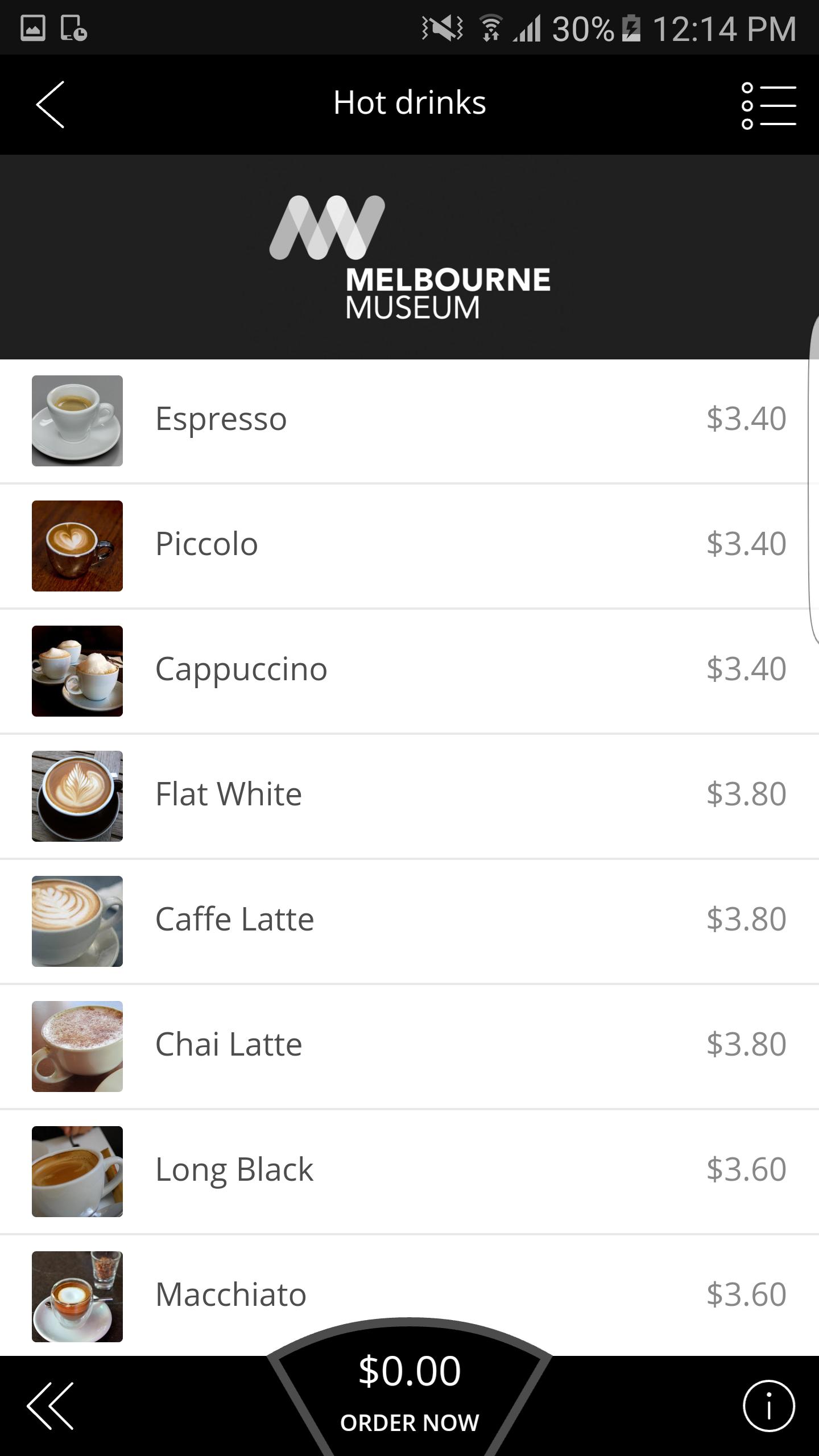Viewport: 819px width, 1456px height.
Task: Pick the Caffe Latte
Action: (409, 921)
